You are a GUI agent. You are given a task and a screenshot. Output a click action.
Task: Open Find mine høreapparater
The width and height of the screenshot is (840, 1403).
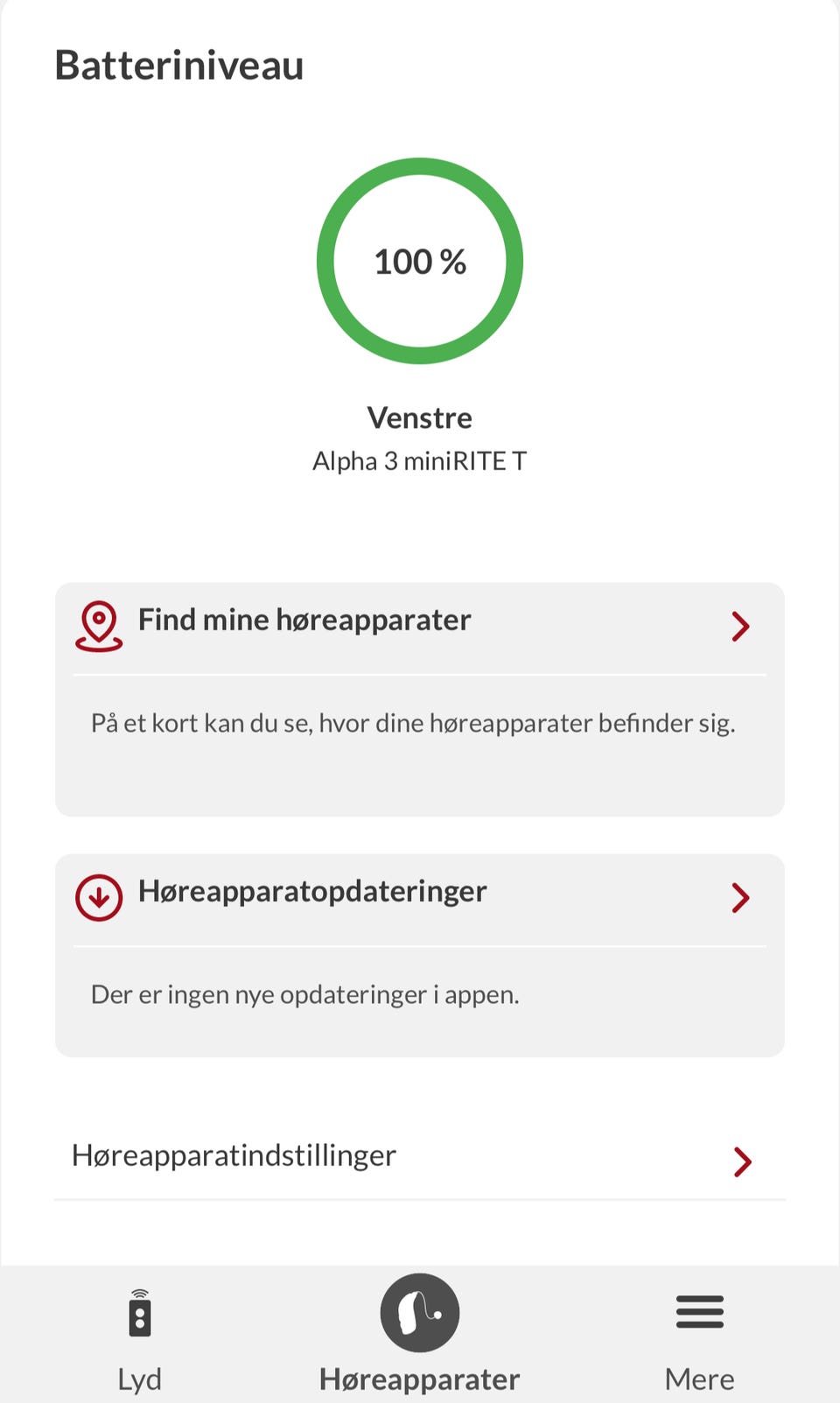pyautogui.click(x=304, y=619)
